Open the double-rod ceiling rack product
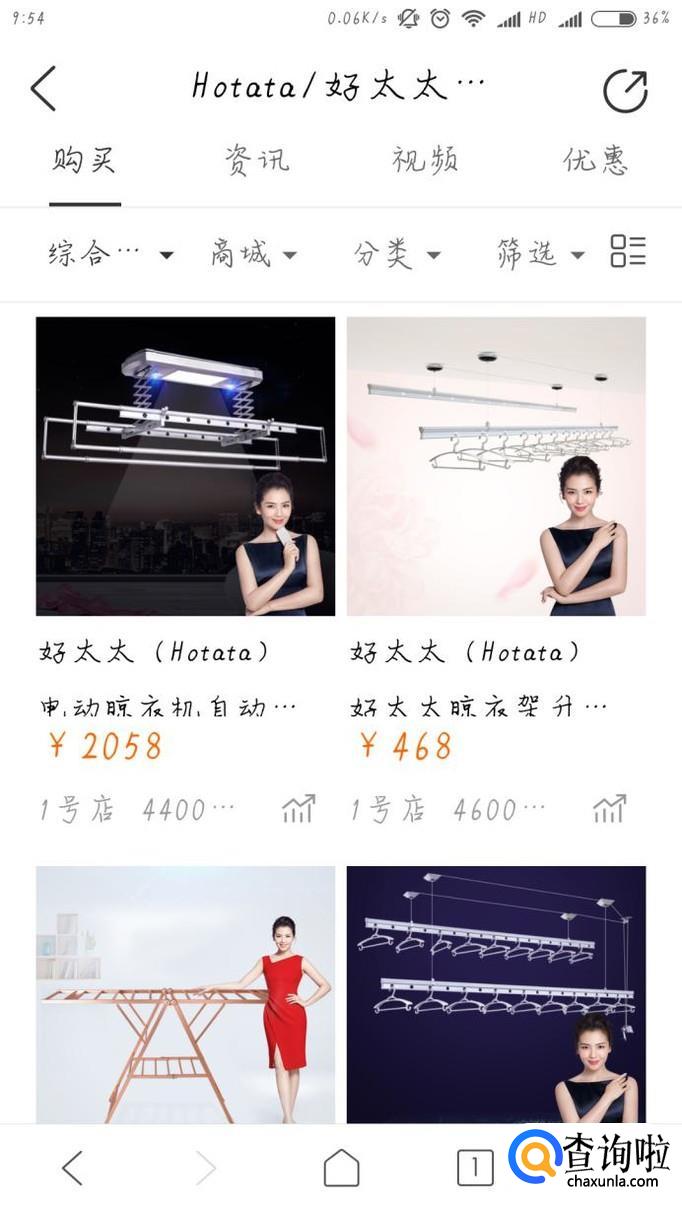Image resolution: width=682 pixels, height=1212 pixels. 496,994
